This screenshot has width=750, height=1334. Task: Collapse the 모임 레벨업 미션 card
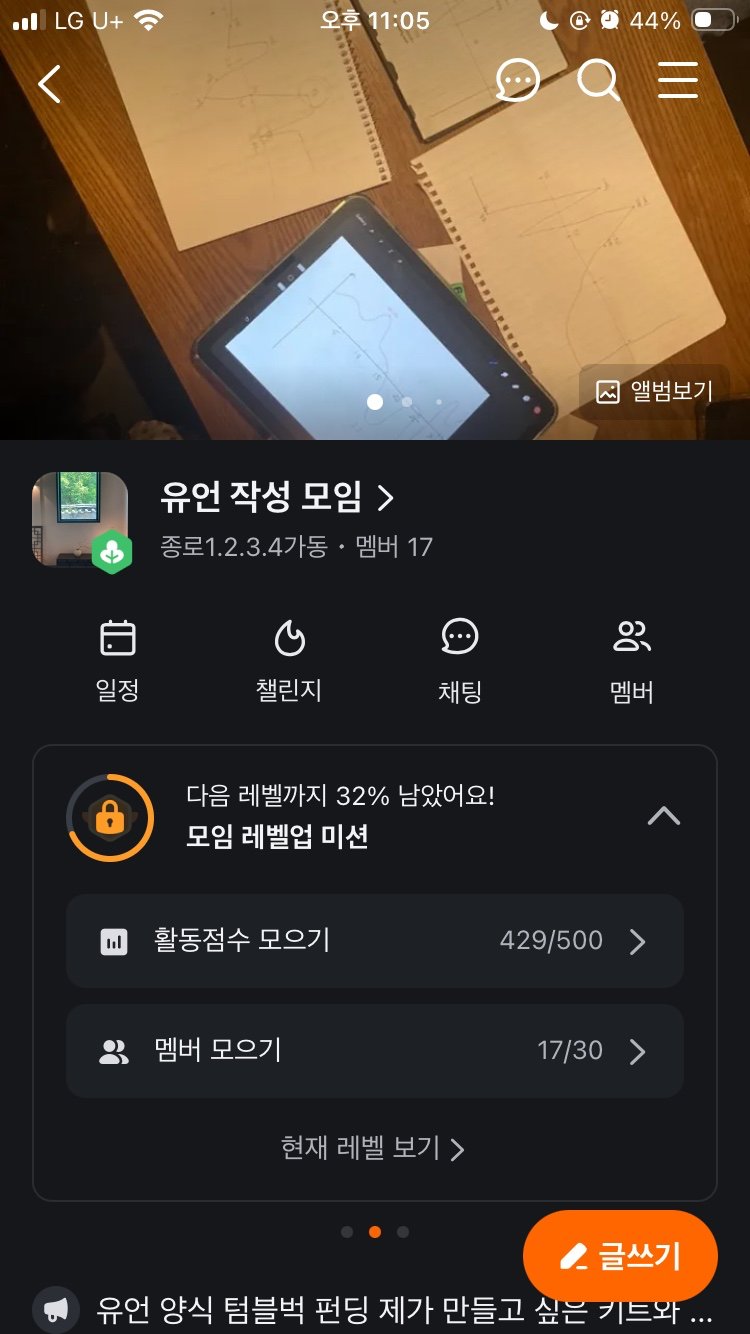(663, 816)
